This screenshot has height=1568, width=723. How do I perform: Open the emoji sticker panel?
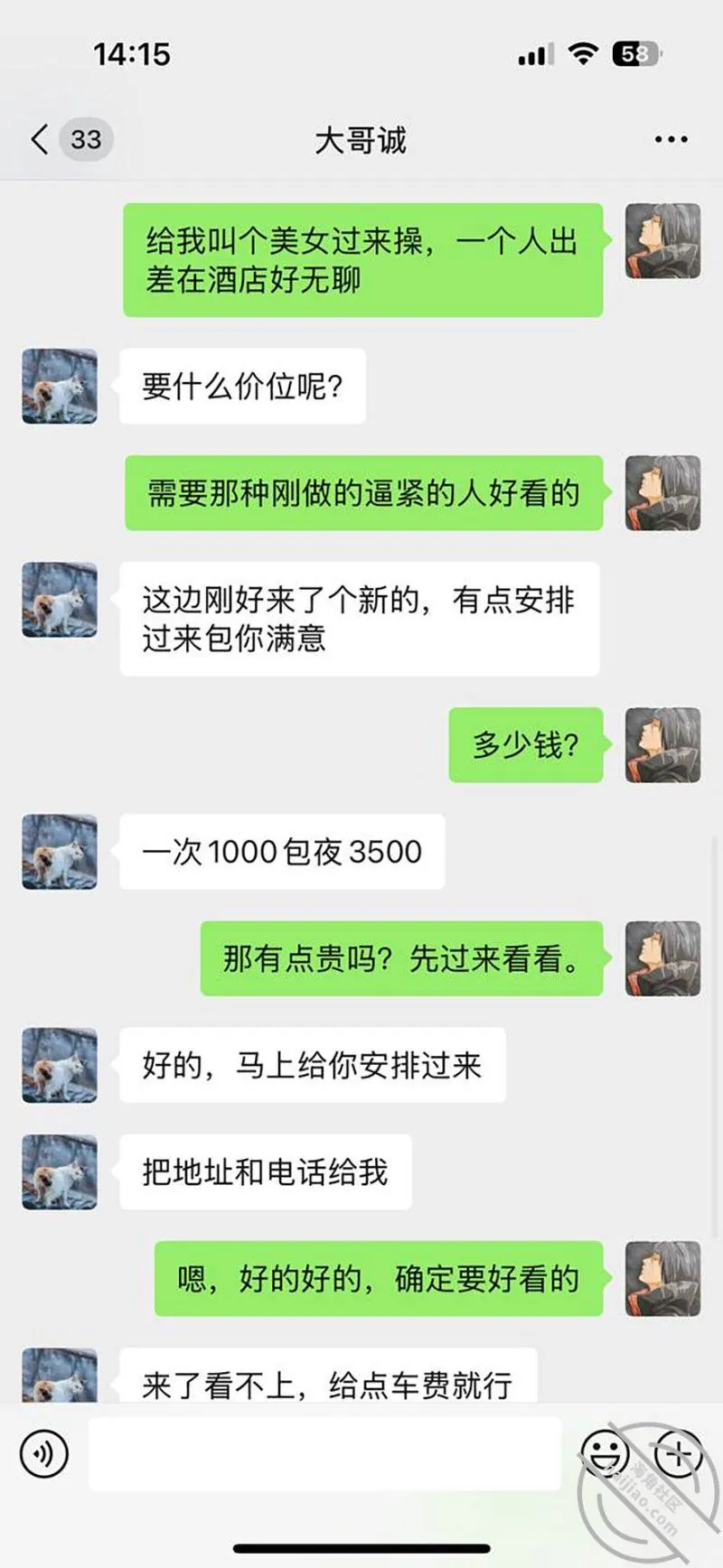(x=605, y=1454)
